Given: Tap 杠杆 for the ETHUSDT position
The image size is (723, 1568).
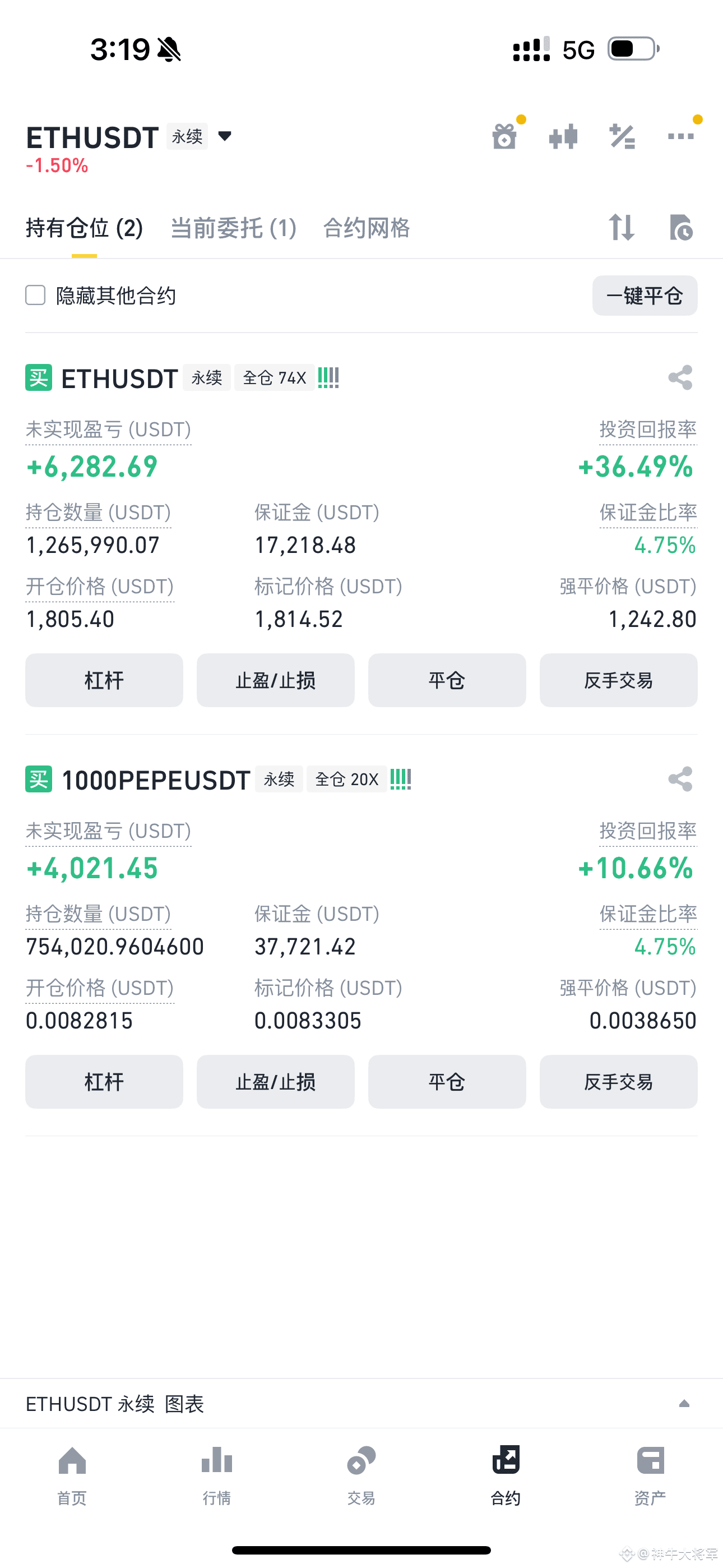Looking at the screenshot, I should (104, 680).
